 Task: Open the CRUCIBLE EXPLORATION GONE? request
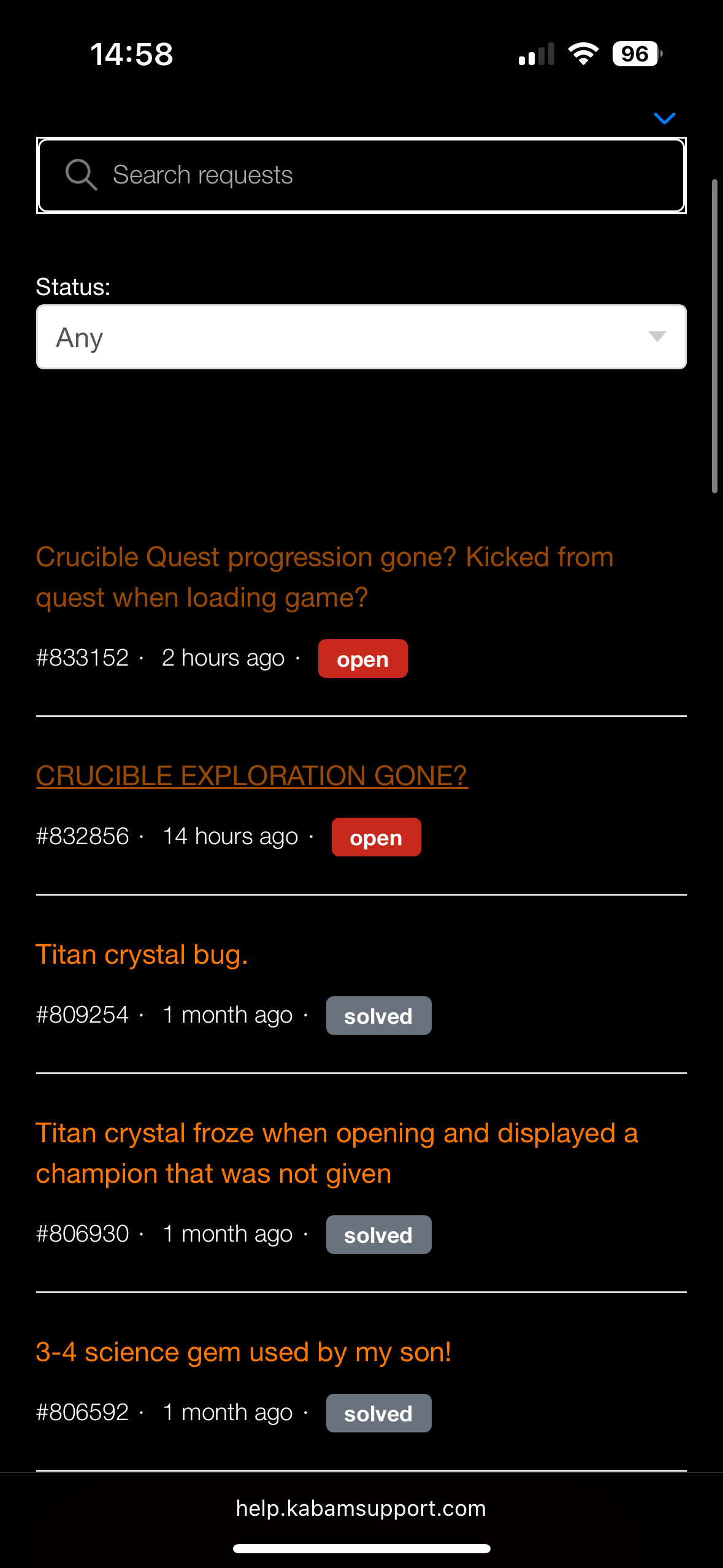tap(252, 775)
